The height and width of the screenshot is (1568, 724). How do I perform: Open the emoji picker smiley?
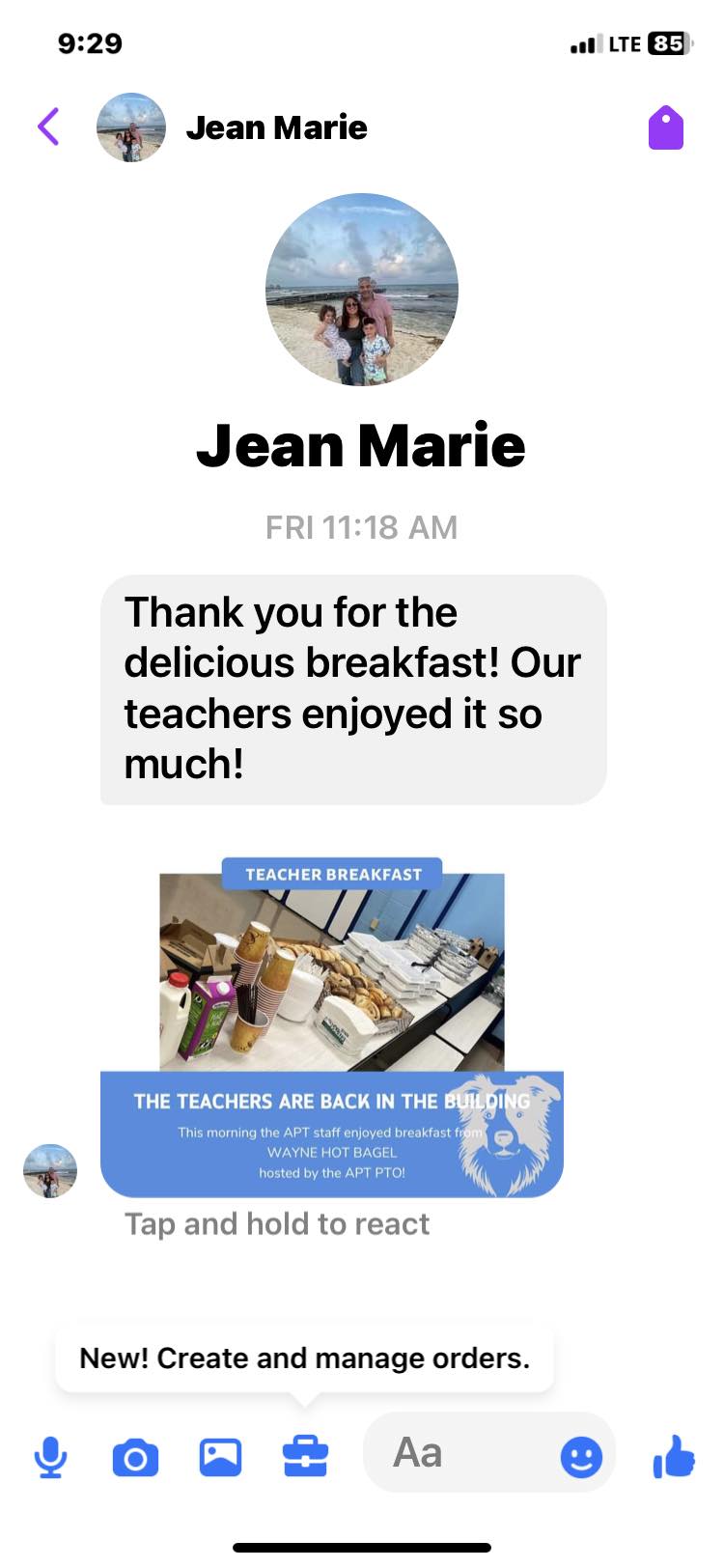581,1456
